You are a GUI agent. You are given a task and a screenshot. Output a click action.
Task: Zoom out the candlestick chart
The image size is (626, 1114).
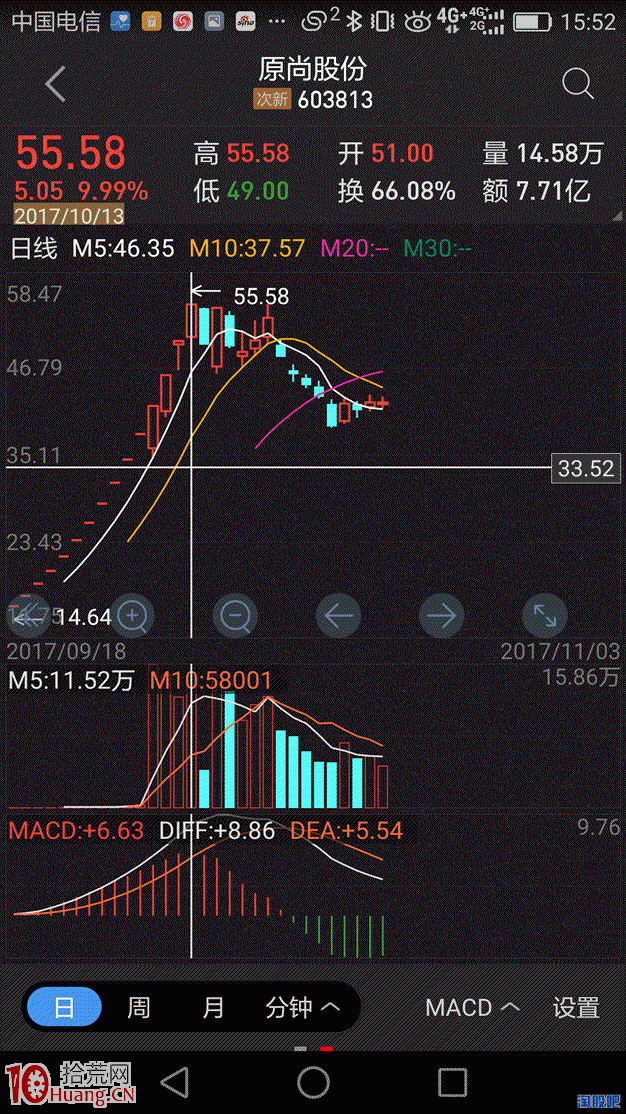point(236,615)
